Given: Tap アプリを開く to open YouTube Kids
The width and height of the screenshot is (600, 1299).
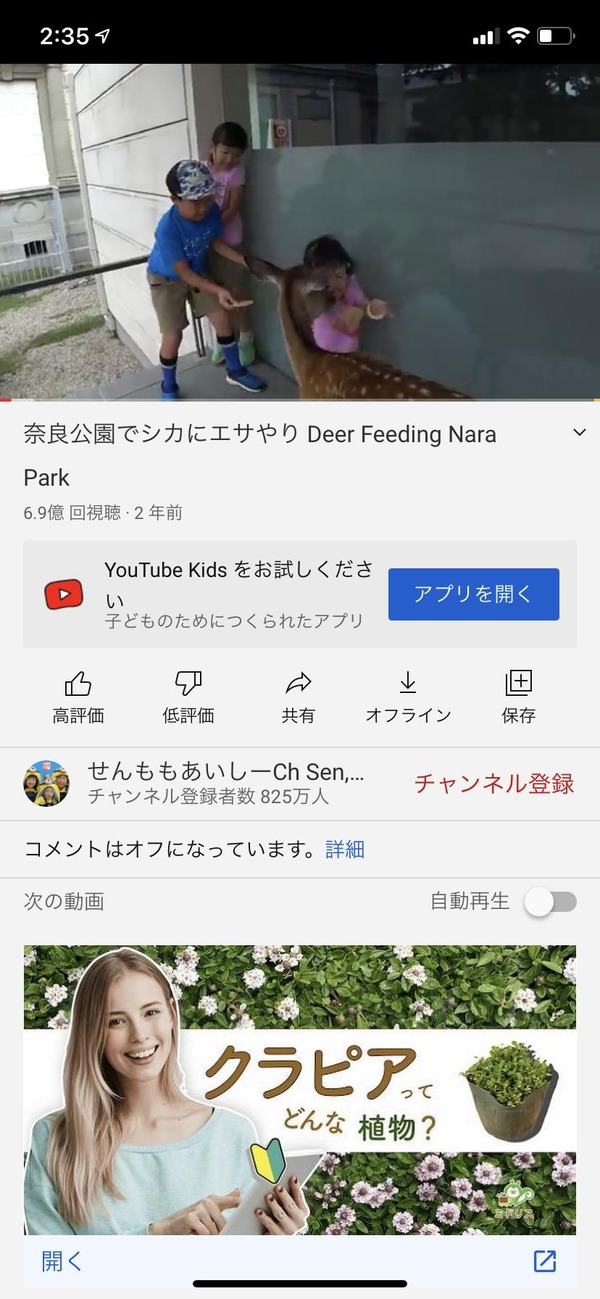Looking at the screenshot, I should (x=473, y=594).
